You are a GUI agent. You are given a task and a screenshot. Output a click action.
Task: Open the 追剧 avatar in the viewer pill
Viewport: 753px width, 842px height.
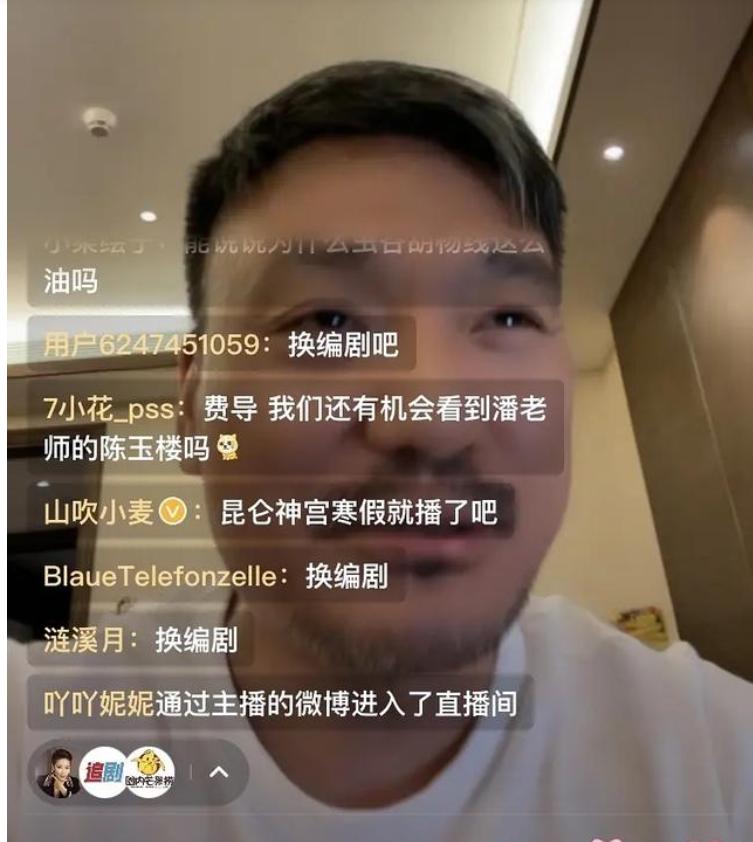click(104, 771)
